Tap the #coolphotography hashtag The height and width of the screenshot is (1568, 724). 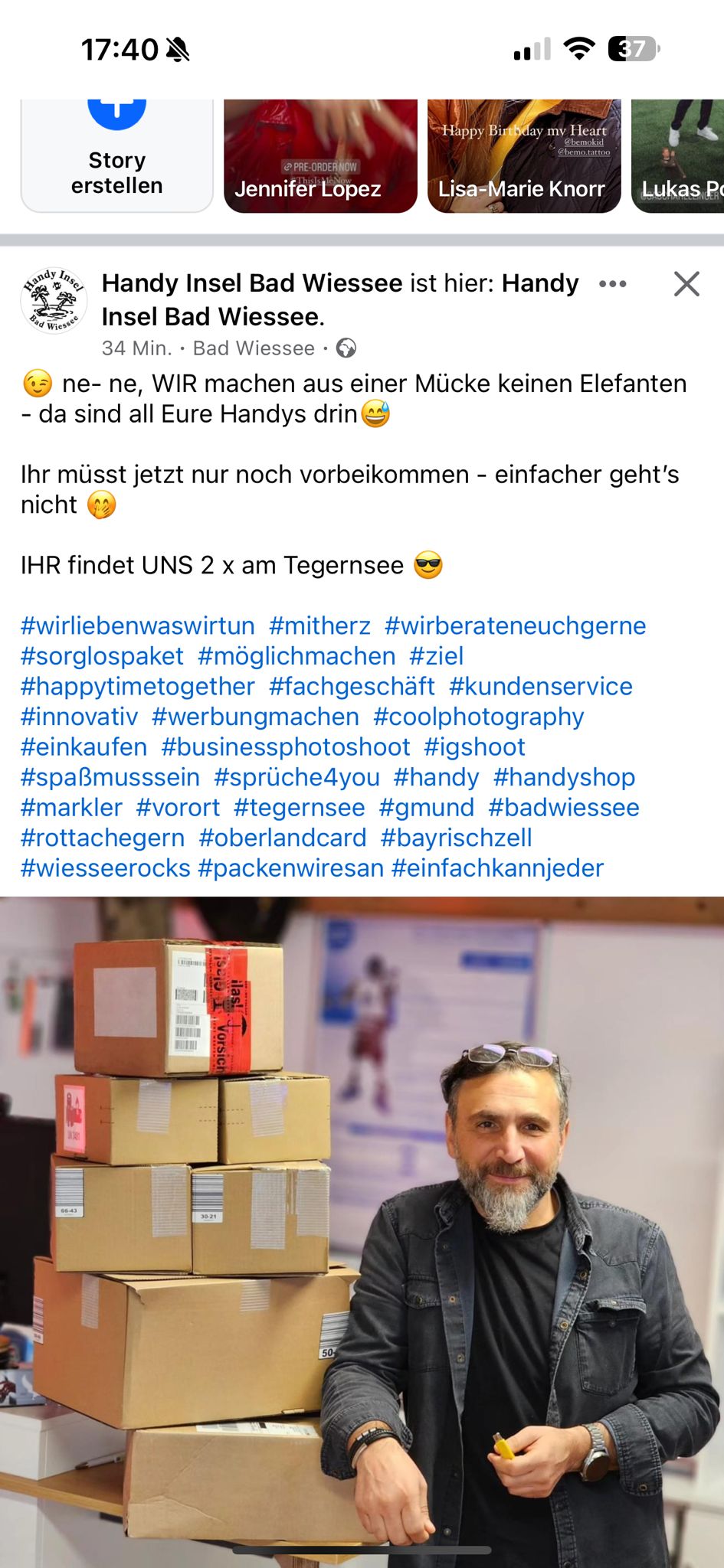tap(478, 717)
